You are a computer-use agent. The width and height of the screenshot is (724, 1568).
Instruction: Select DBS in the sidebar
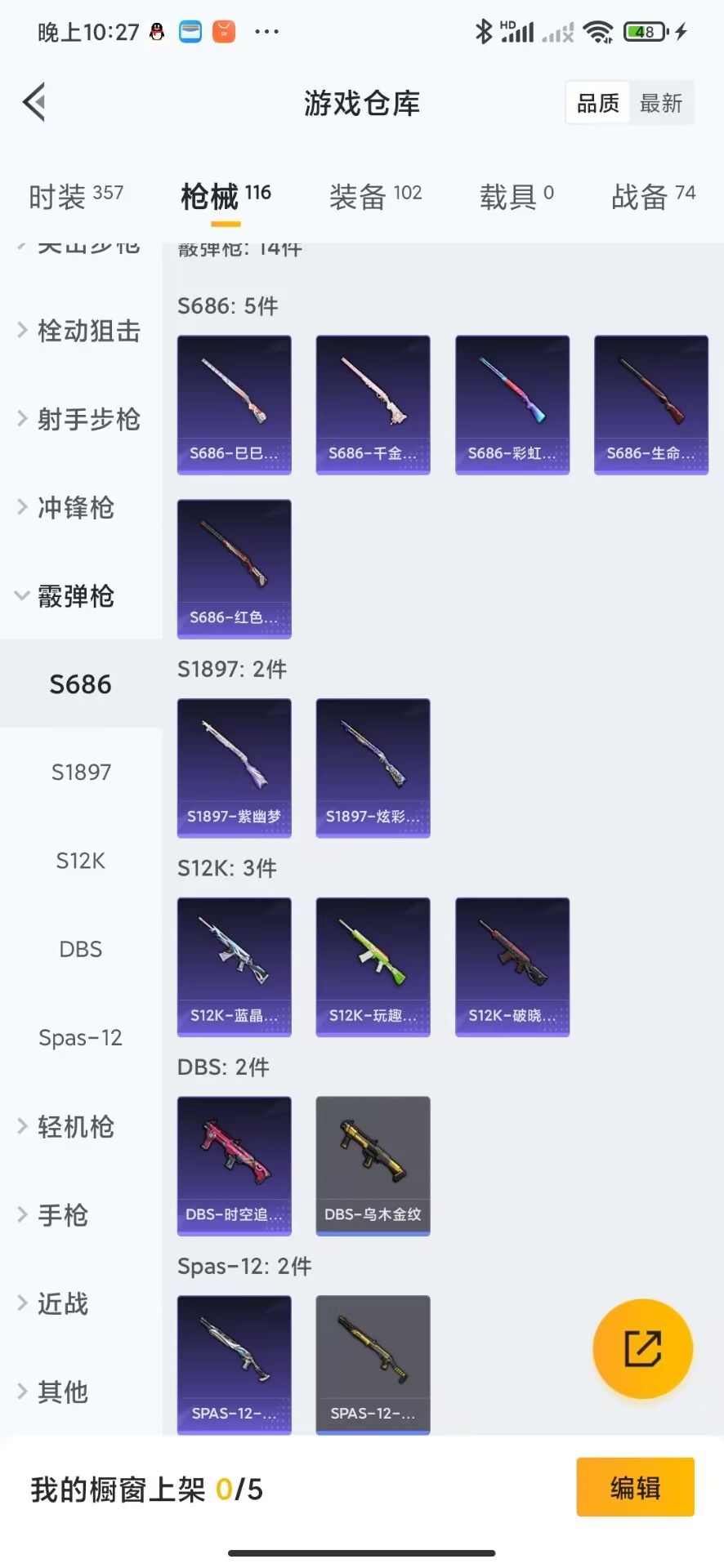[81, 949]
